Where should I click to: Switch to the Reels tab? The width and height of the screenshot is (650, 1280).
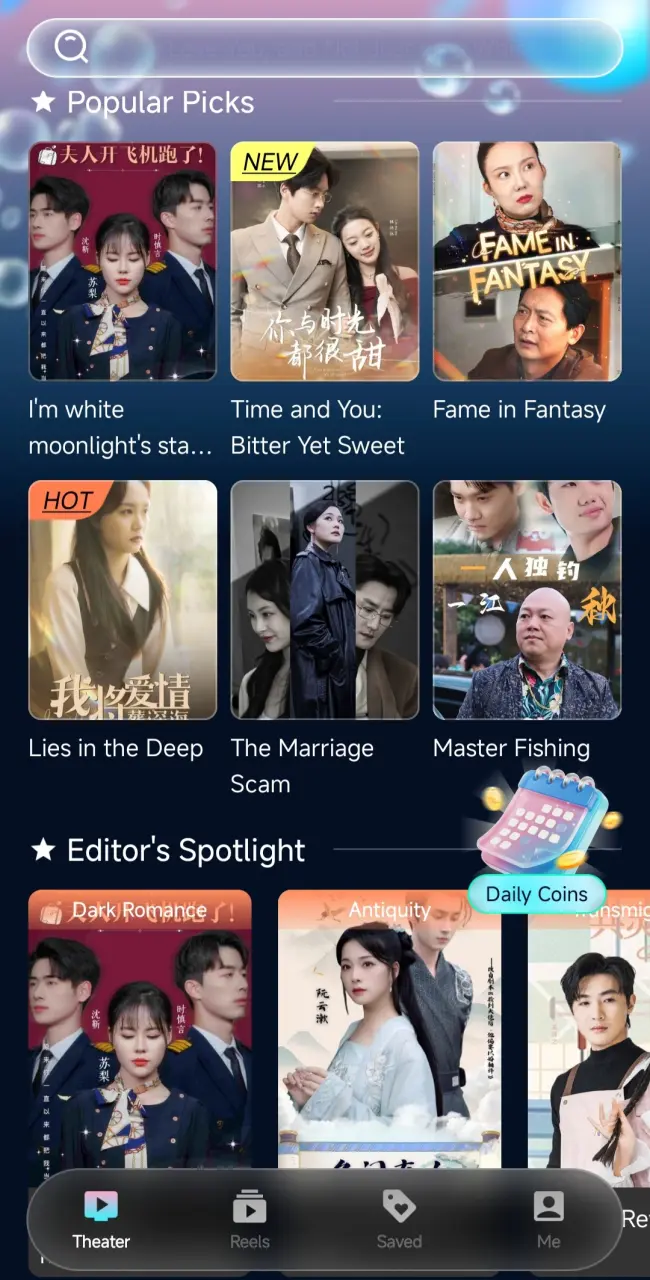coord(250,1220)
